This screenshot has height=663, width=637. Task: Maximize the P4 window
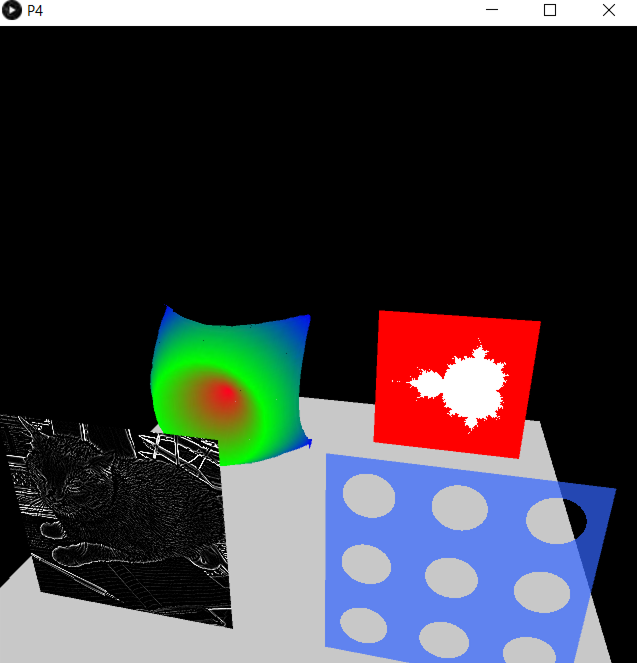click(x=549, y=10)
